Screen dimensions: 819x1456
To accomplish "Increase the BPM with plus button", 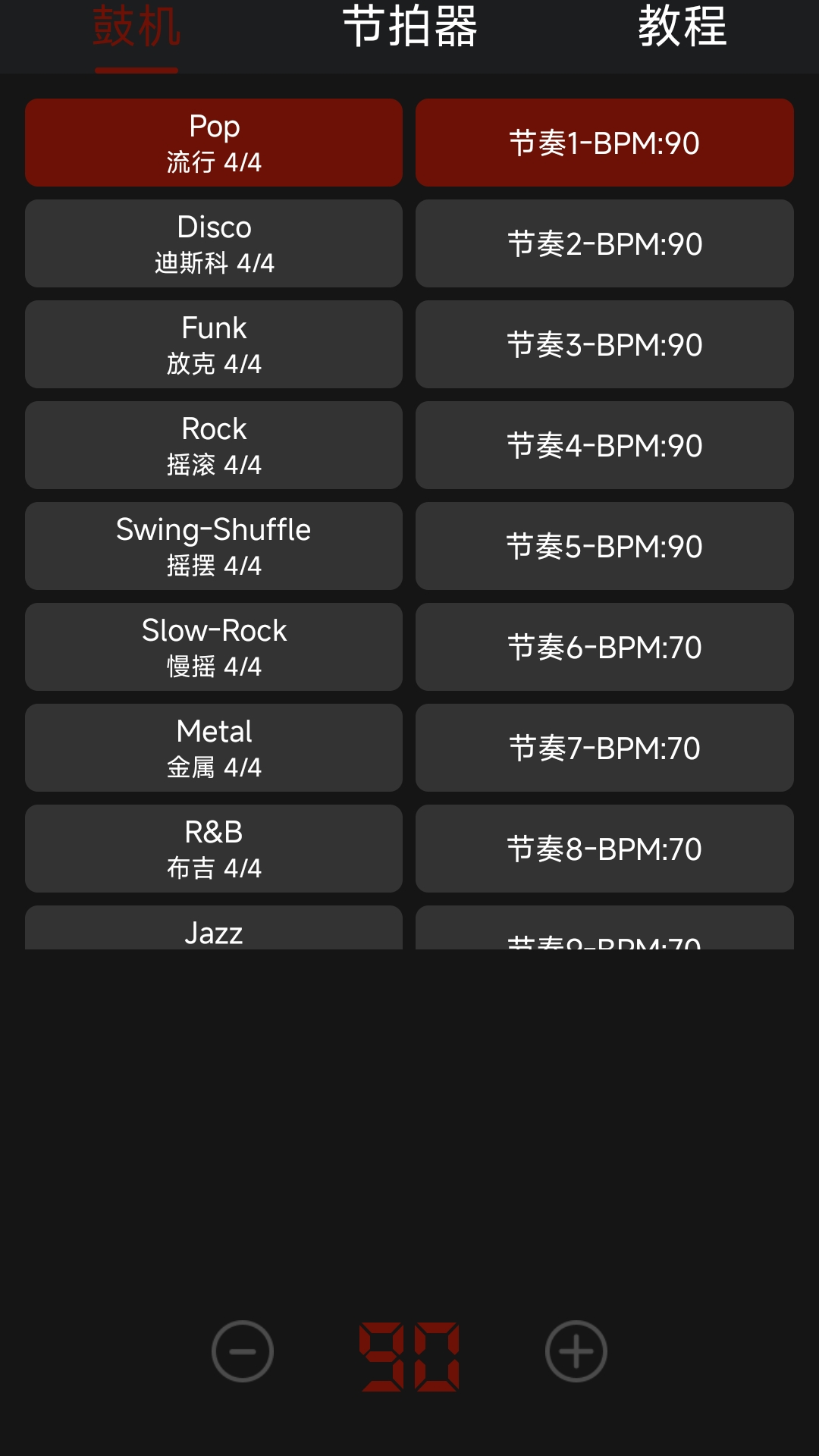I will point(576,1351).
